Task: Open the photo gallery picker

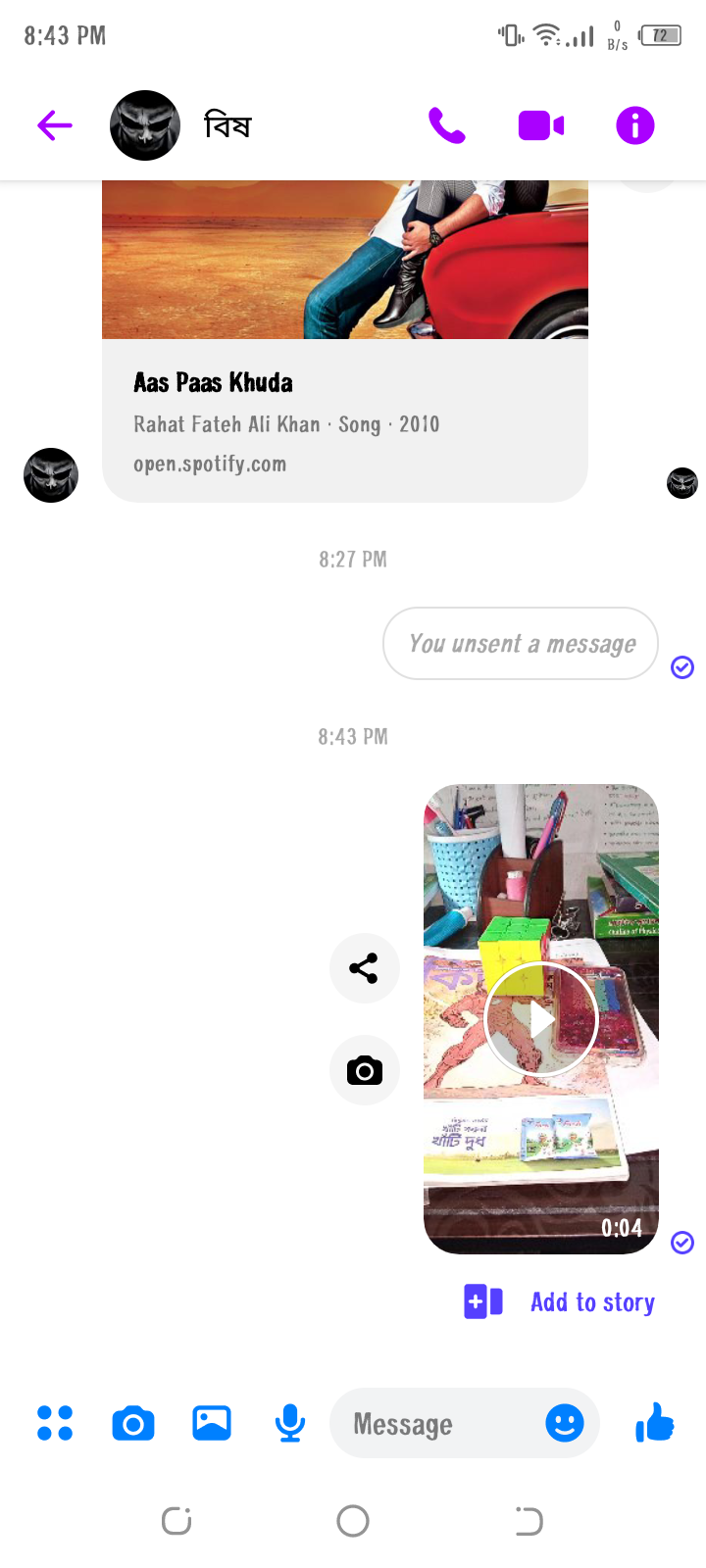Action: click(x=212, y=1423)
